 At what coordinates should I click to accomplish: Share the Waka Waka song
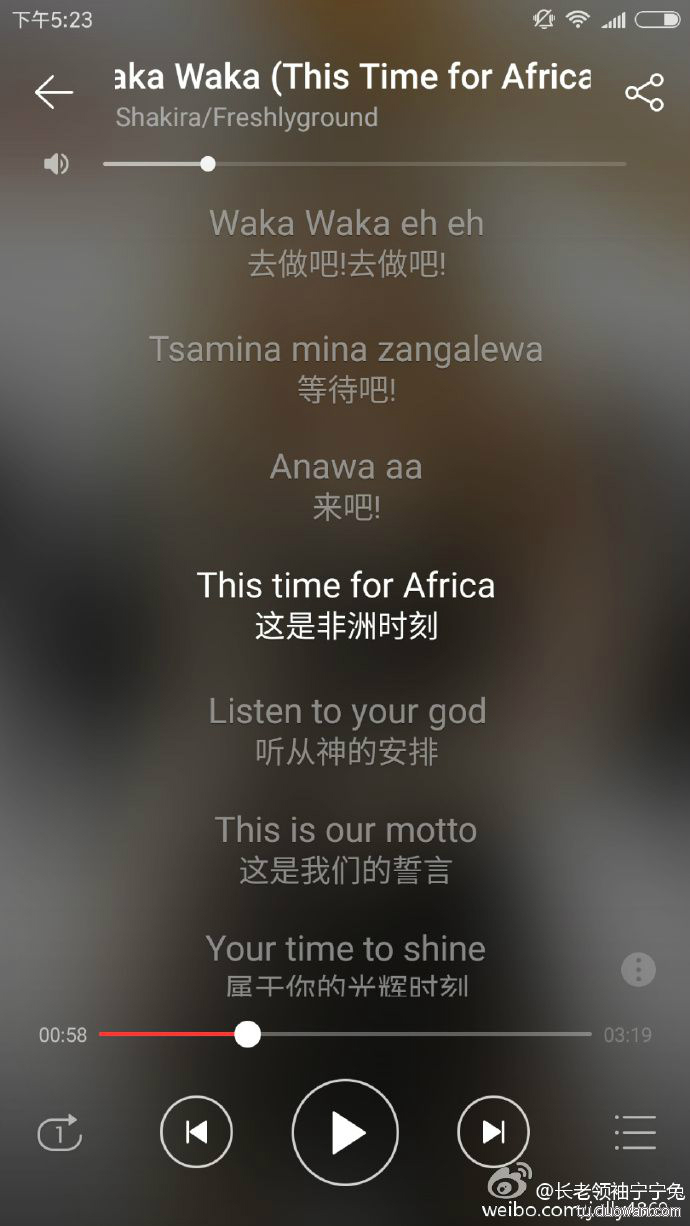click(x=644, y=93)
